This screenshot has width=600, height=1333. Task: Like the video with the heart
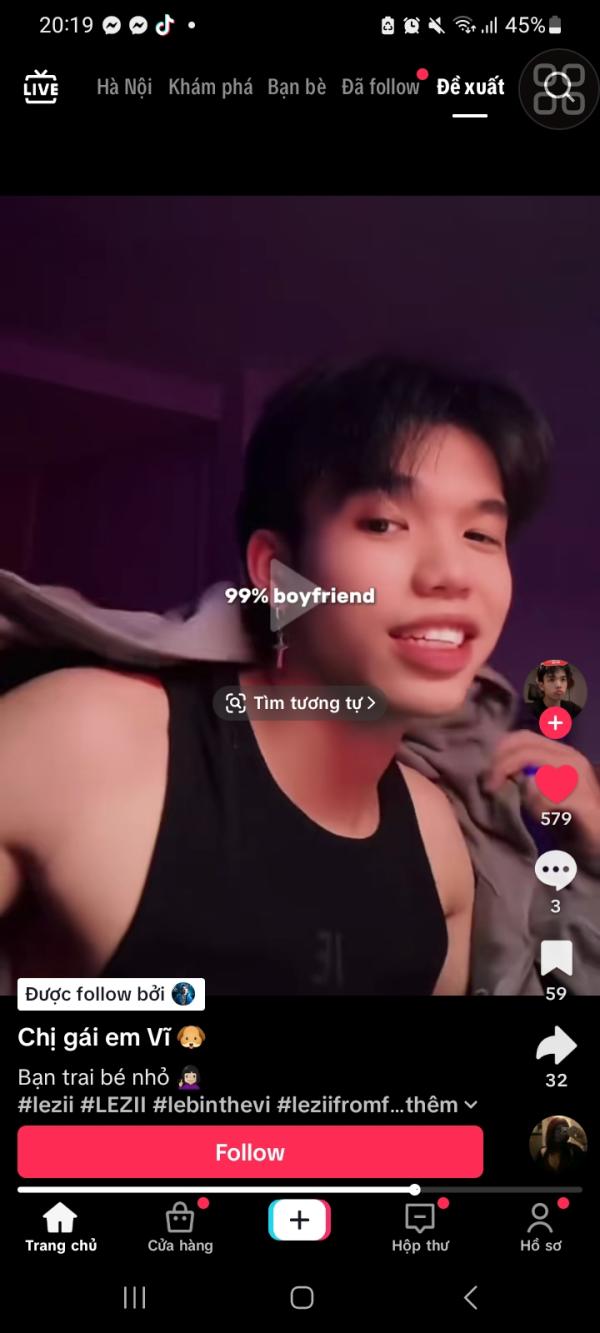(556, 785)
